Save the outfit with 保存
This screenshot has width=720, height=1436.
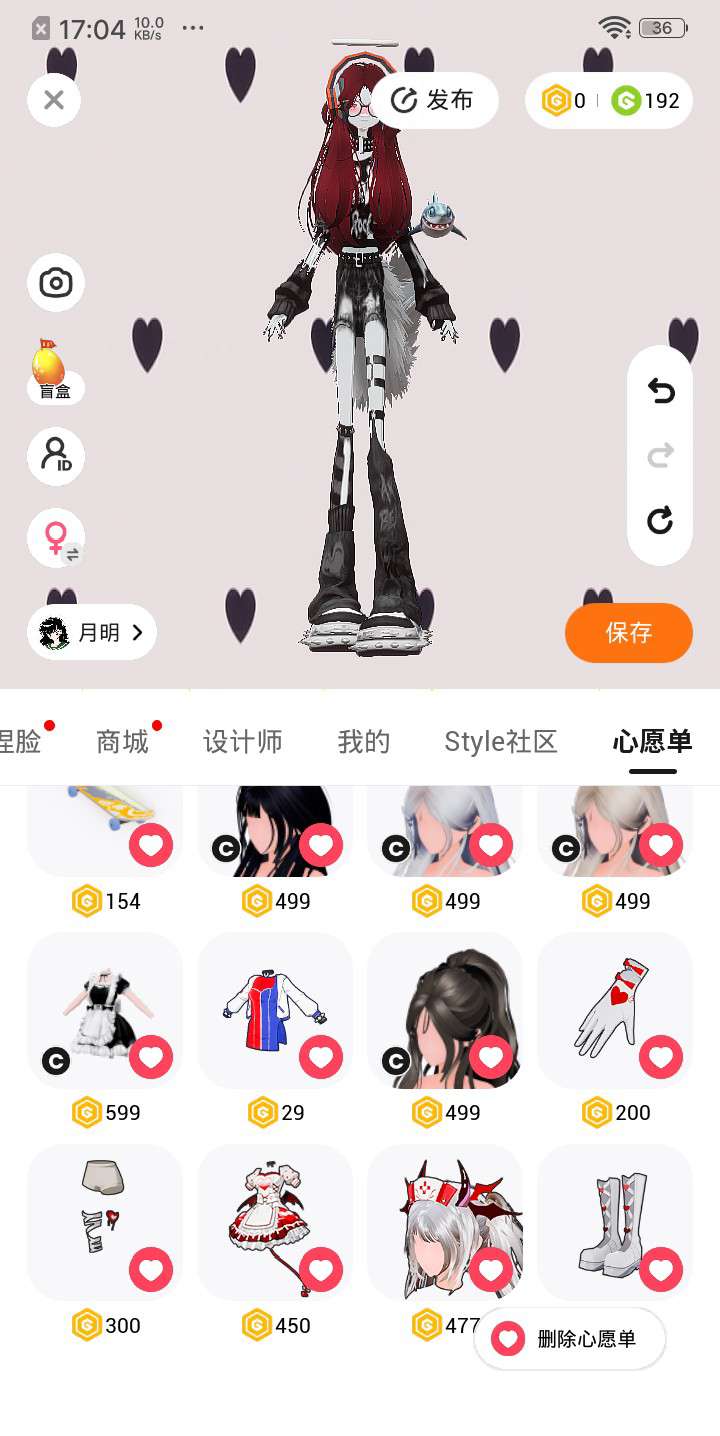coord(628,632)
